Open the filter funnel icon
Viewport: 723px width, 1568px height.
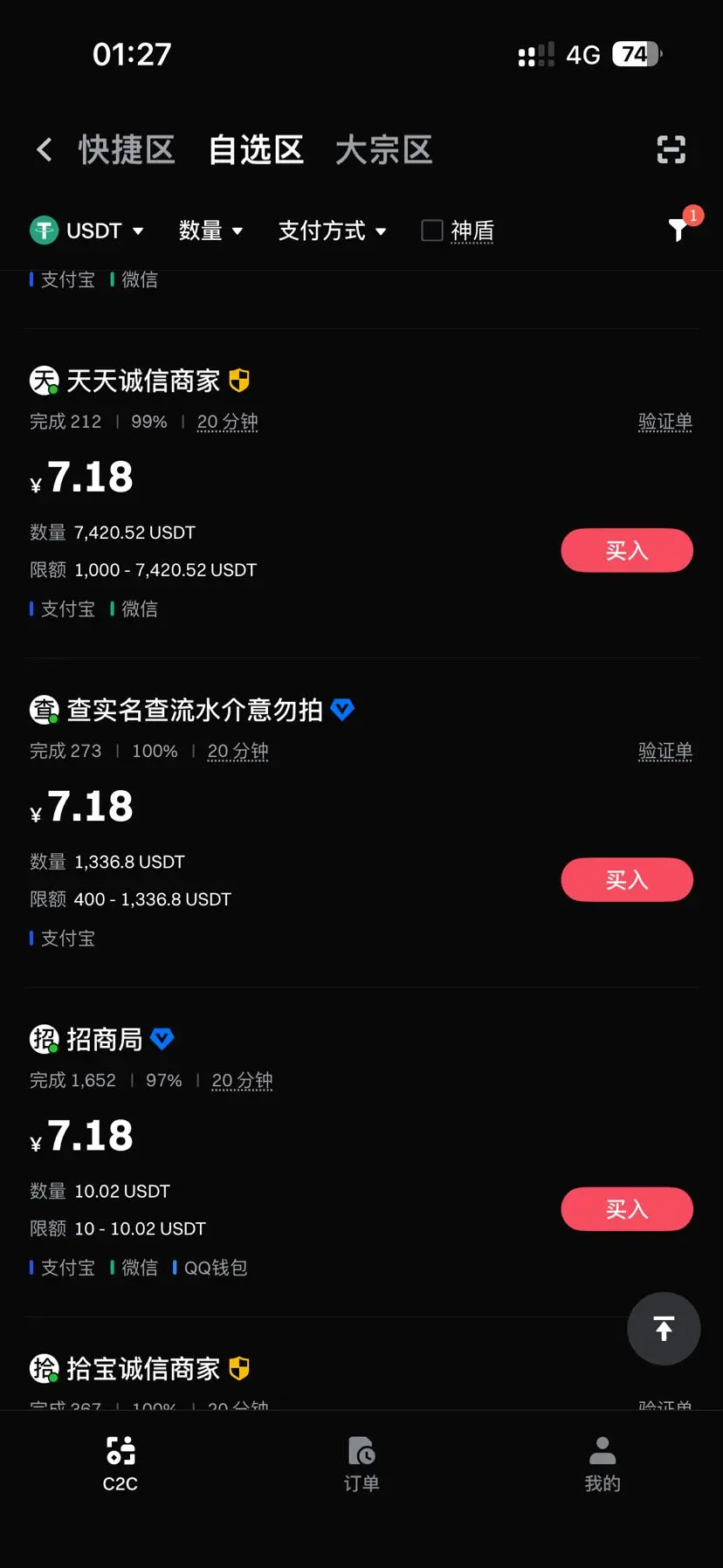pos(679,229)
